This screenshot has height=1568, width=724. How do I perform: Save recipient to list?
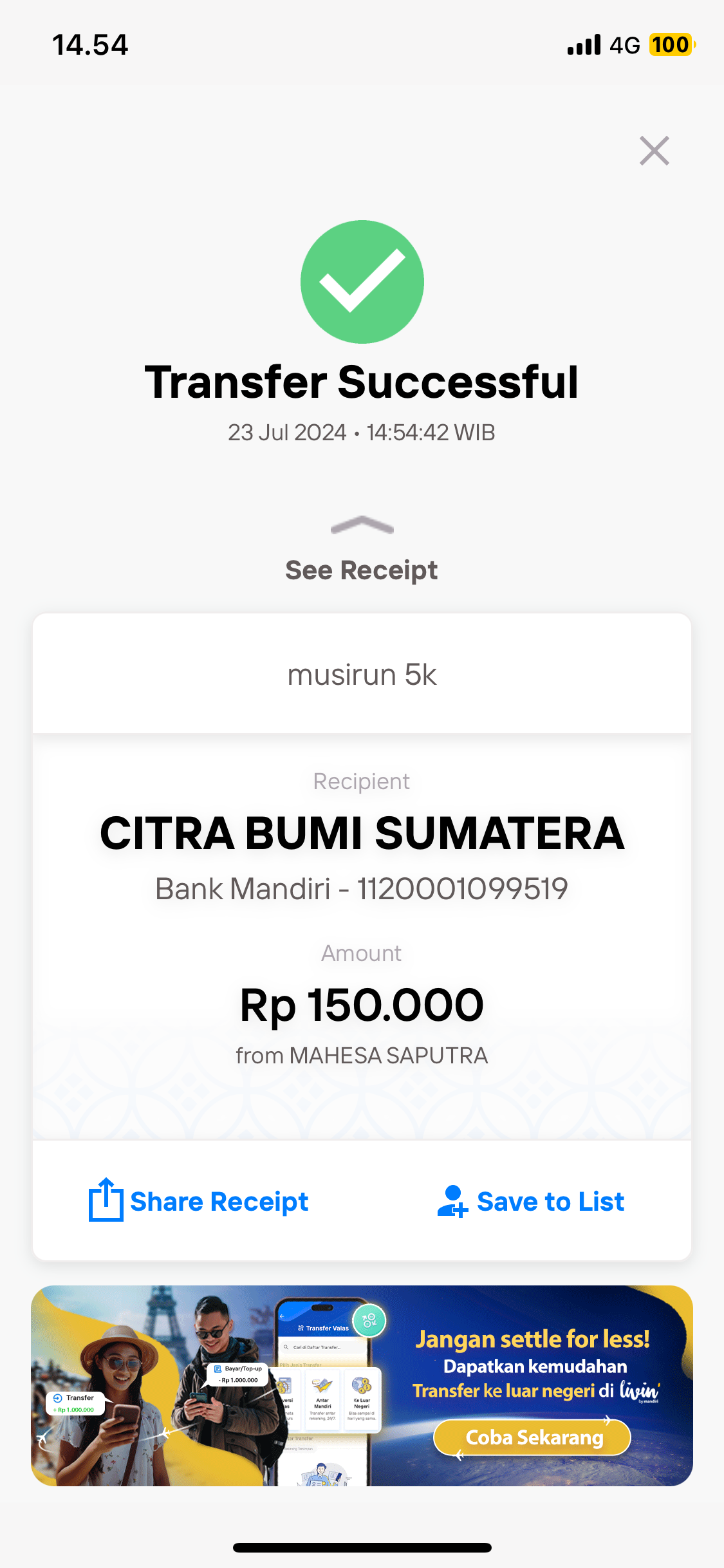pos(531,1201)
